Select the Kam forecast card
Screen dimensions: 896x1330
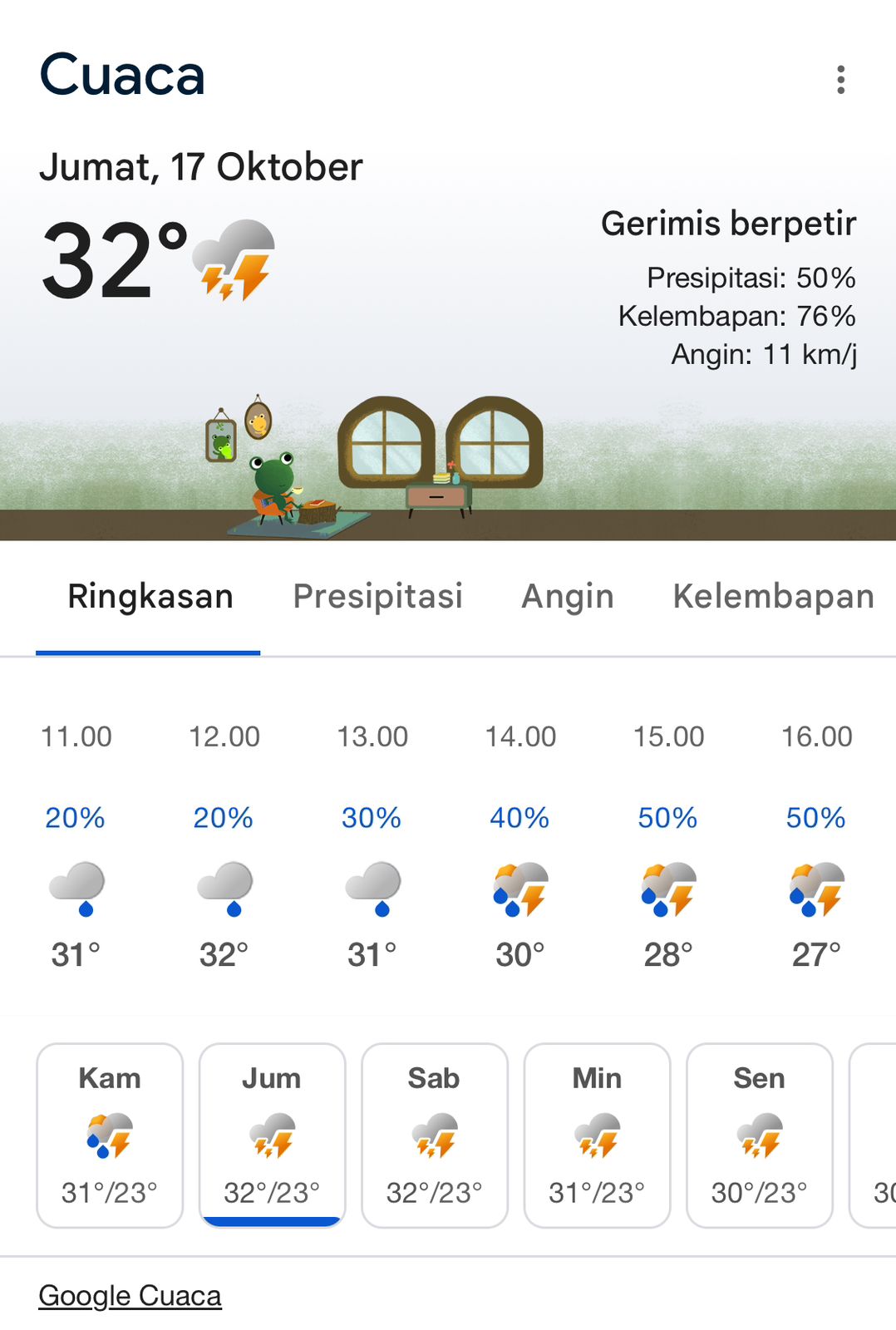click(x=110, y=1135)
